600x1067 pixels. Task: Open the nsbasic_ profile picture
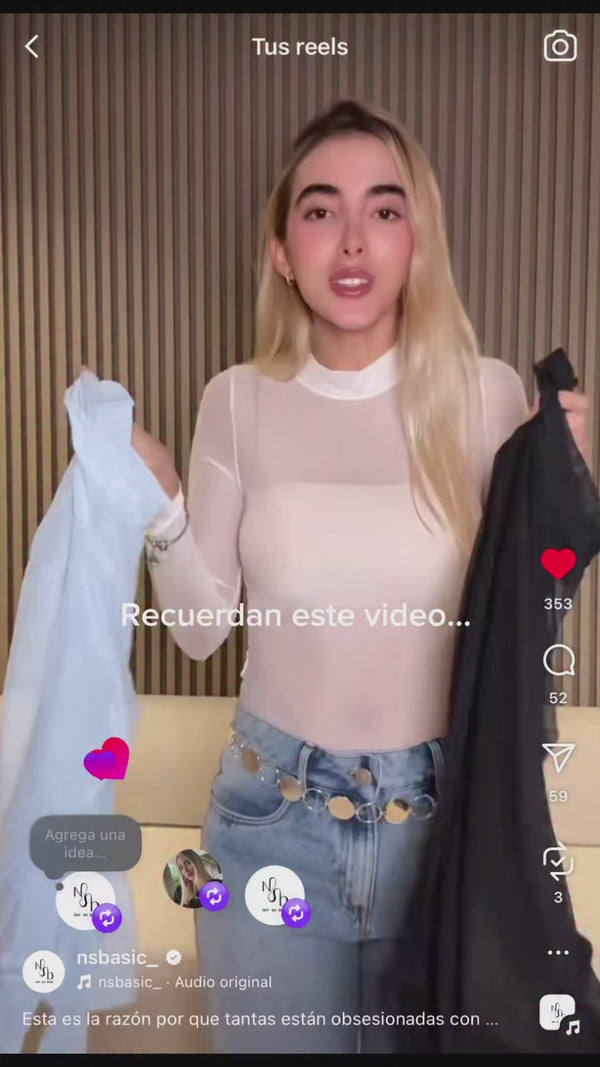click(44, 971)
